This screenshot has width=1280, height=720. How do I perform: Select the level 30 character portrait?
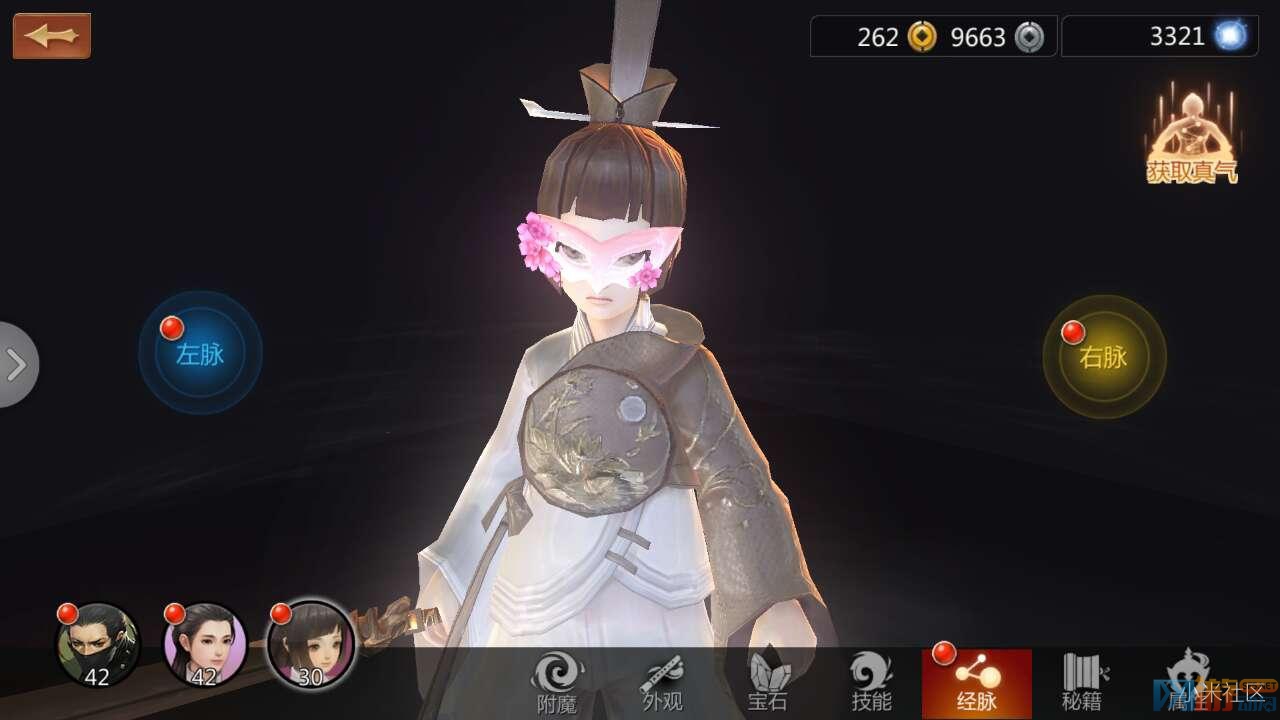click(311, 645)
